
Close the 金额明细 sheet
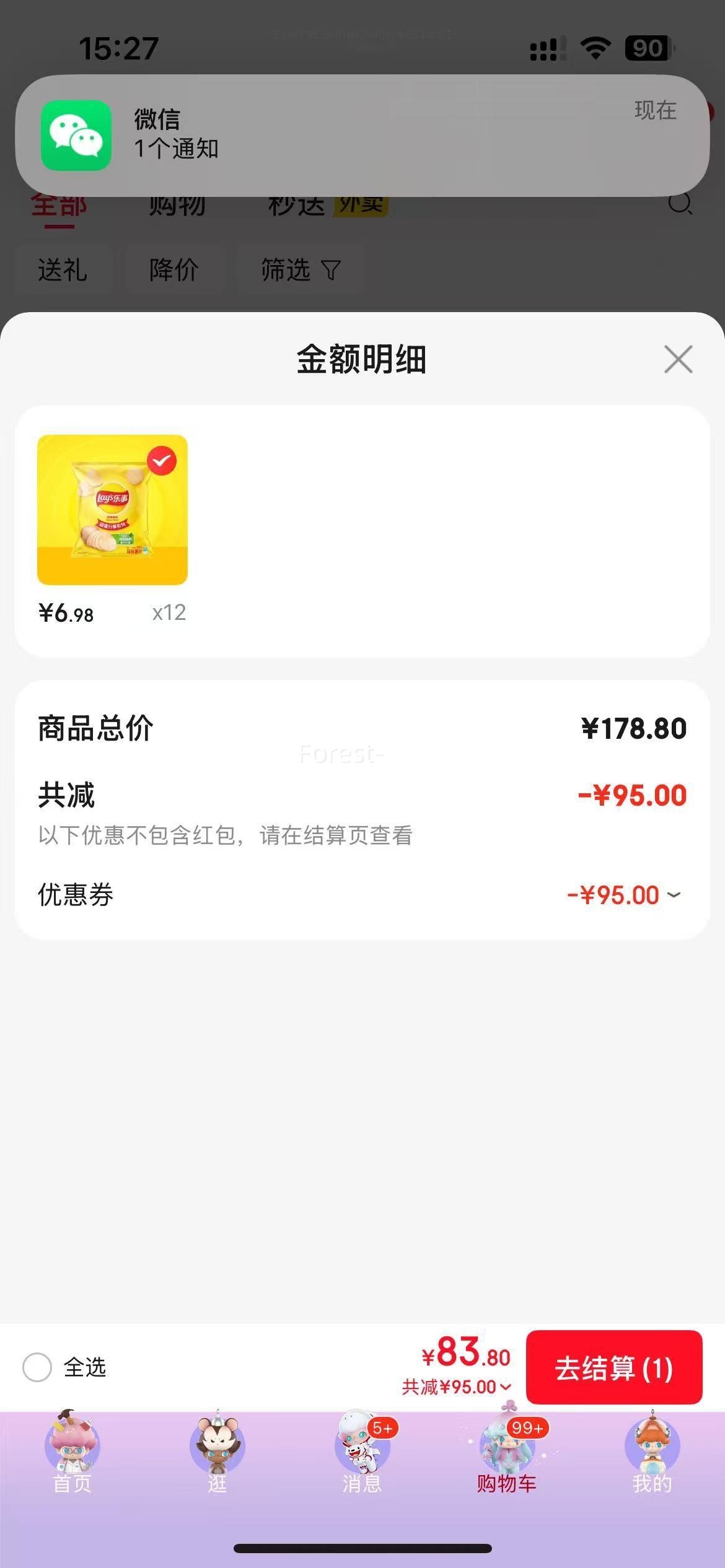tap(678, 359)
